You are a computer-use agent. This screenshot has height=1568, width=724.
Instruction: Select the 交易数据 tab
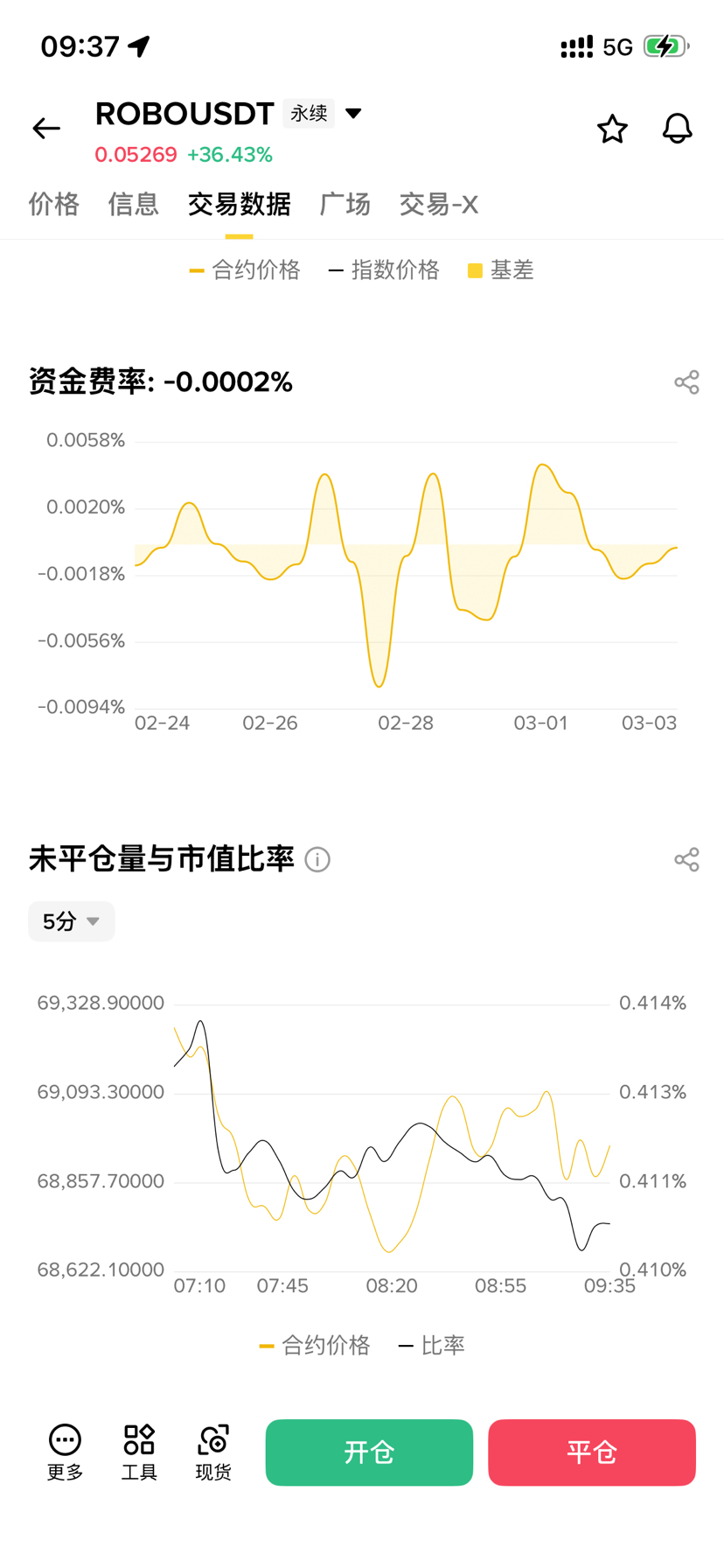239,205
